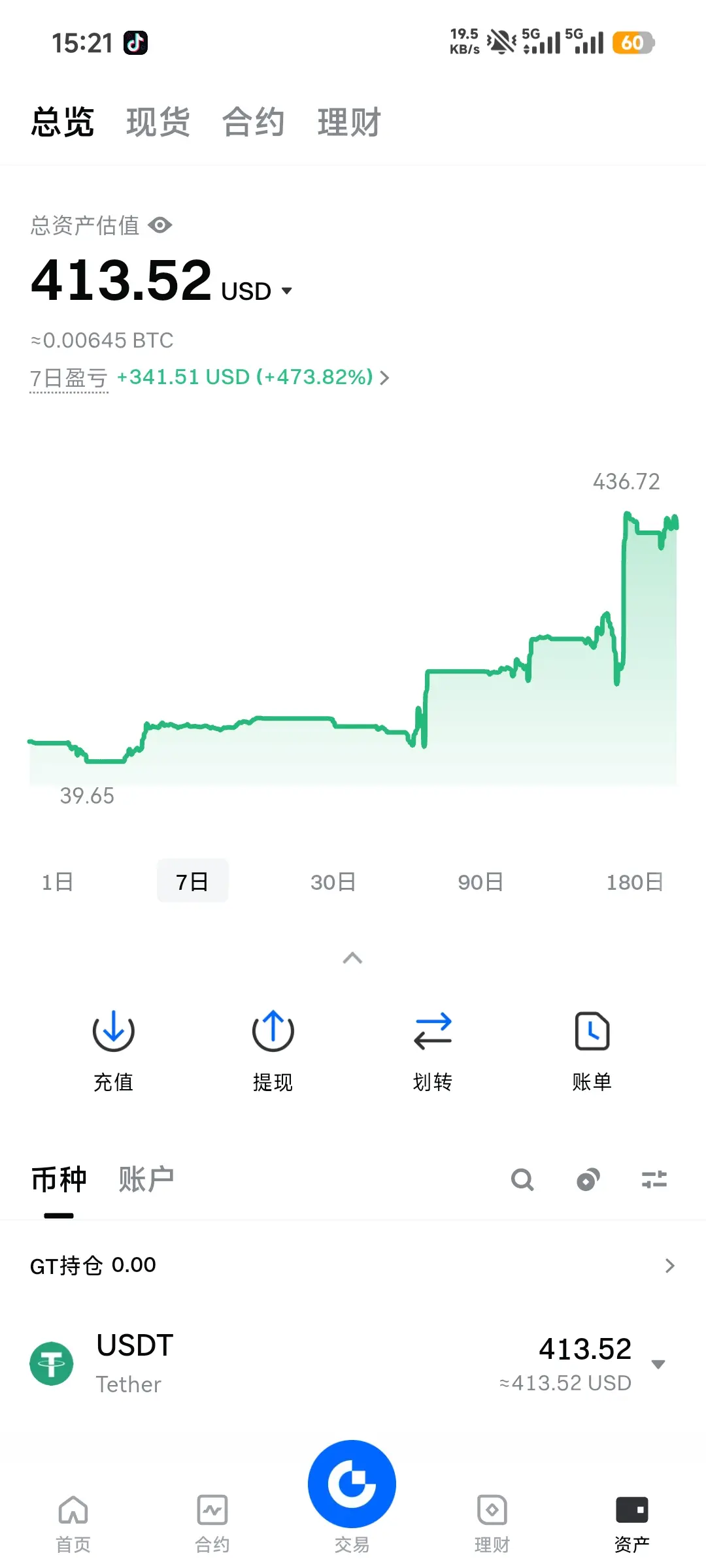Show the 90日 chart range

pos(480,882)
